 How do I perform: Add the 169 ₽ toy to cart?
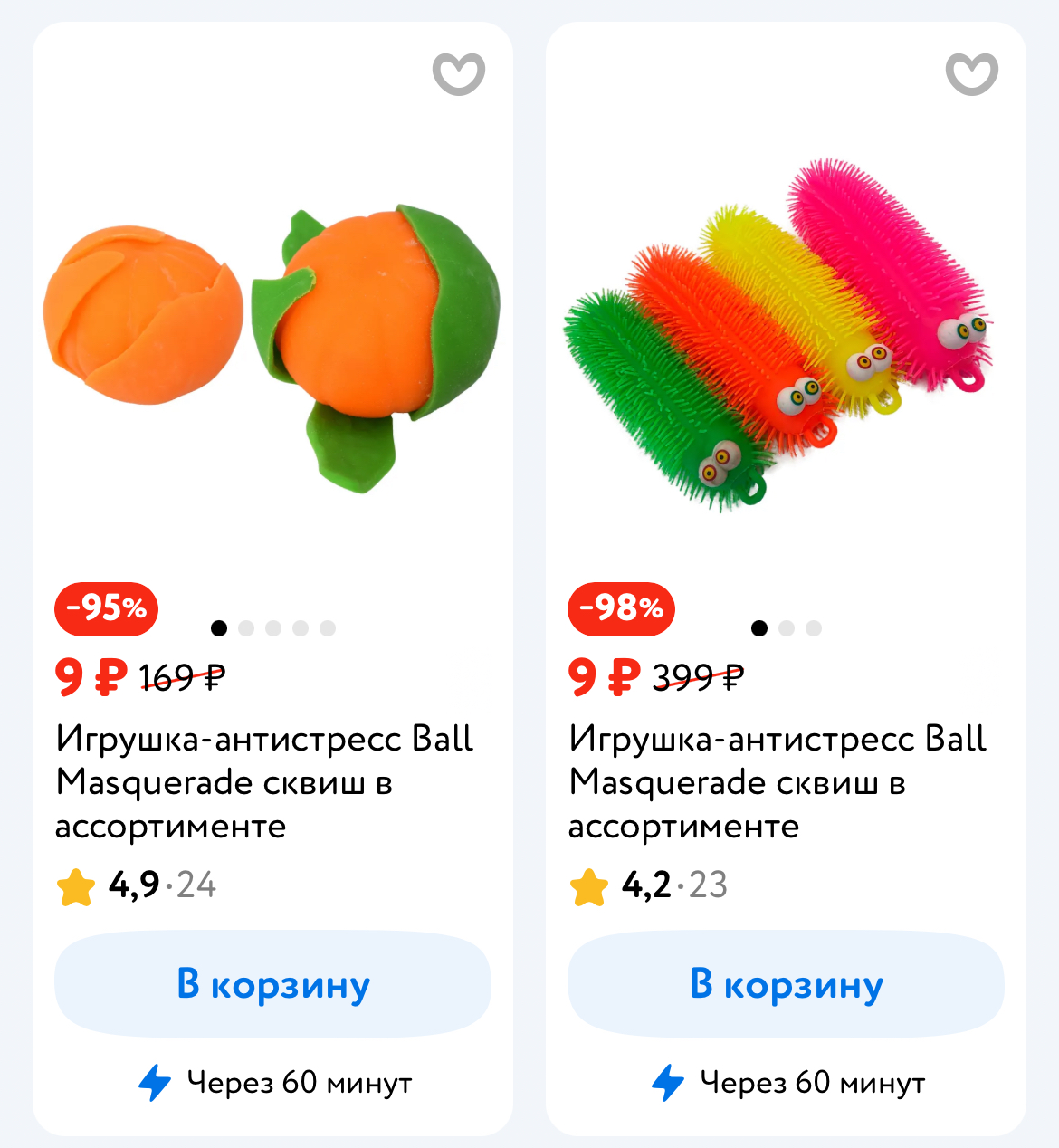[272, 984]
